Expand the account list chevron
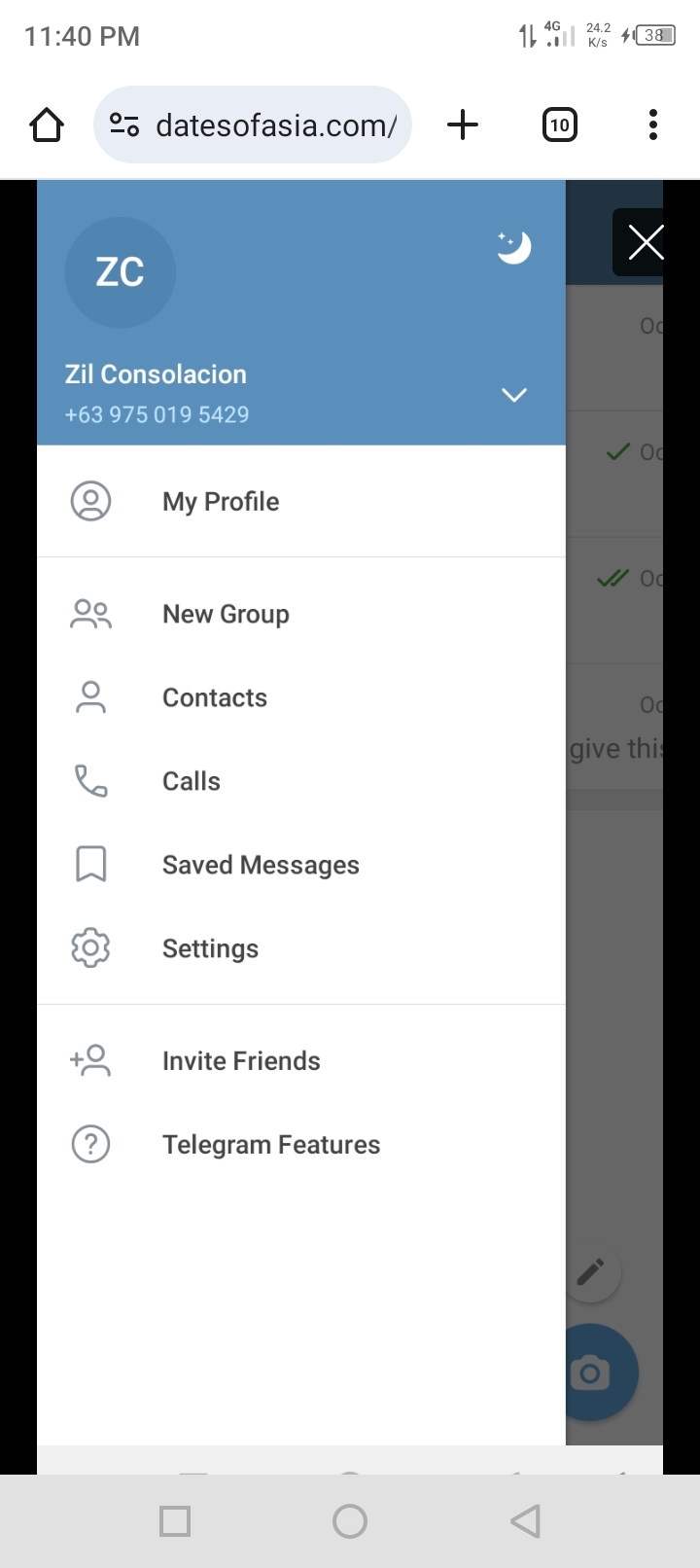 tap(513, 395)
